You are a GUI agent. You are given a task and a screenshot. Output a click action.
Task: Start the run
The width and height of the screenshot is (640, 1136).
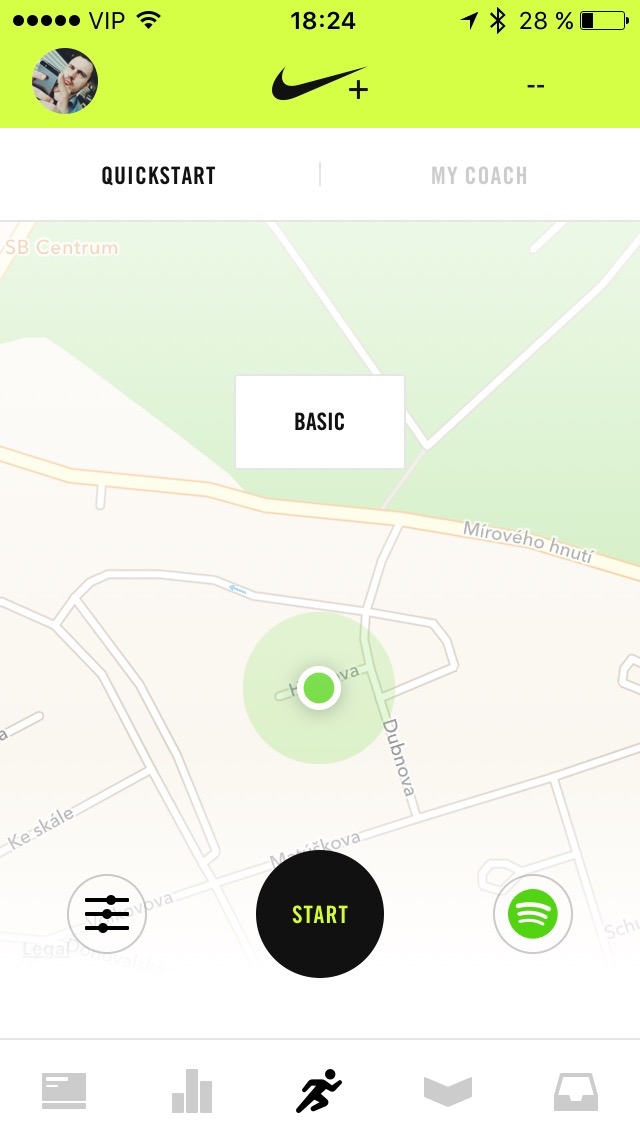point(320,914)
